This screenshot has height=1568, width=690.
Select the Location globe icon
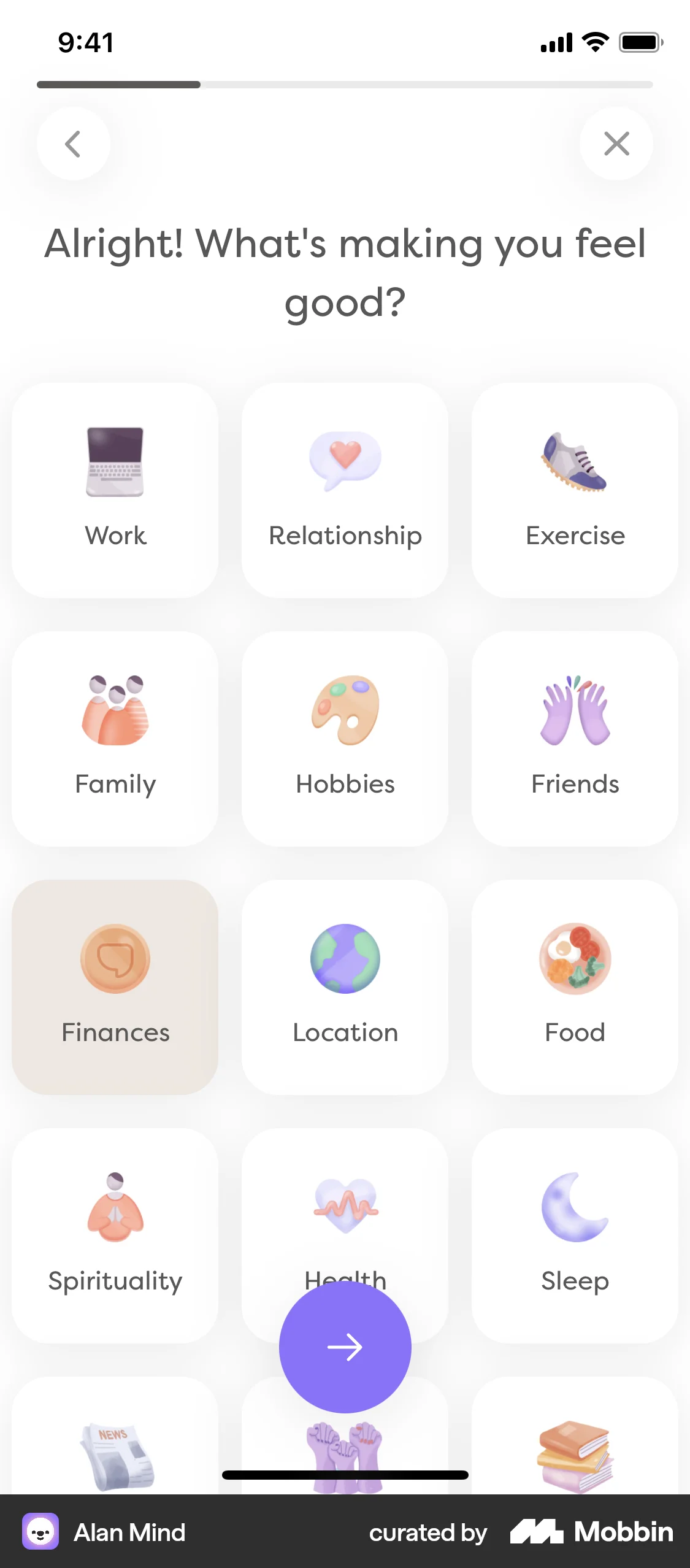tap(345, 985)
